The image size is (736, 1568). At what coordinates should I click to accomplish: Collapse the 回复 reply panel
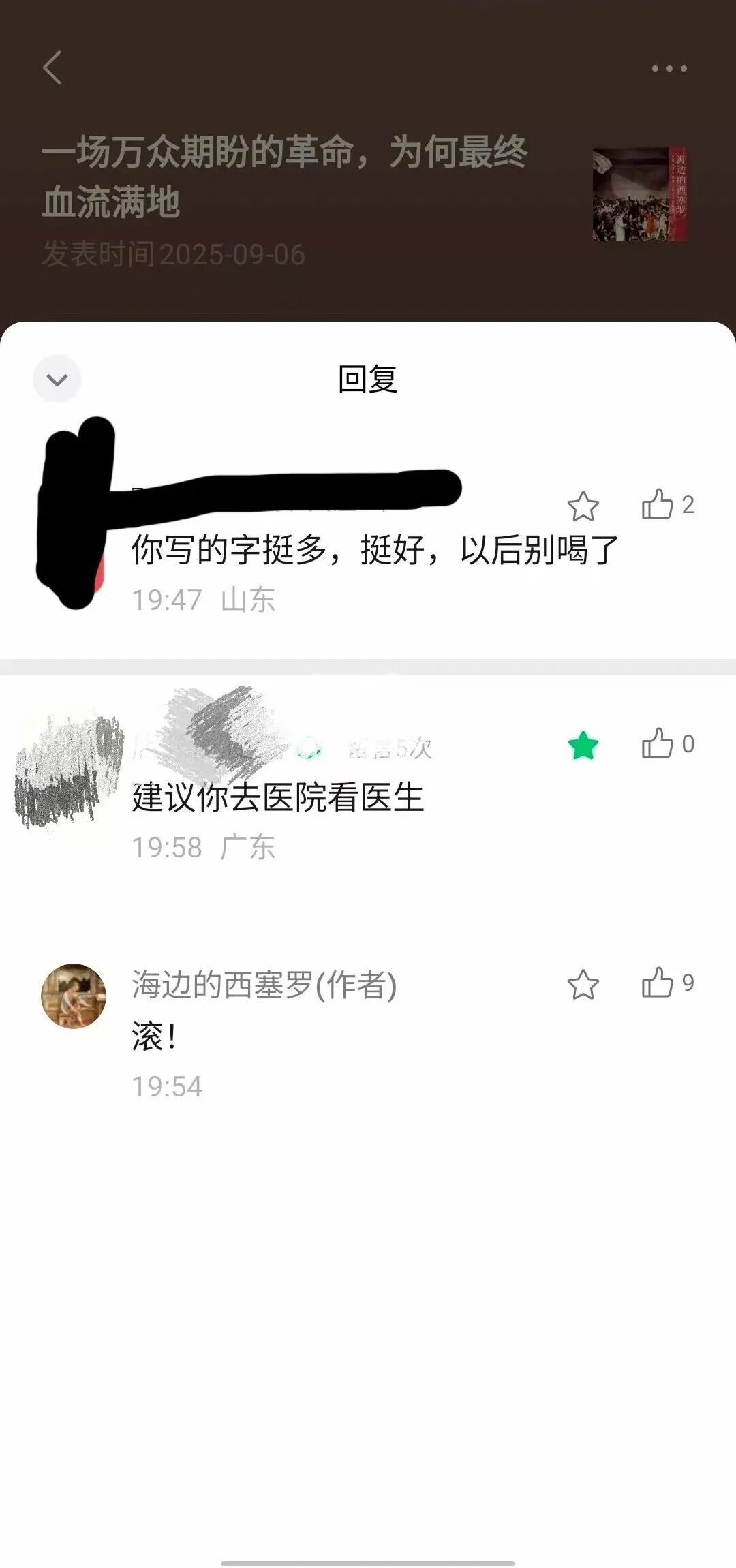click(x=57, y=379)
